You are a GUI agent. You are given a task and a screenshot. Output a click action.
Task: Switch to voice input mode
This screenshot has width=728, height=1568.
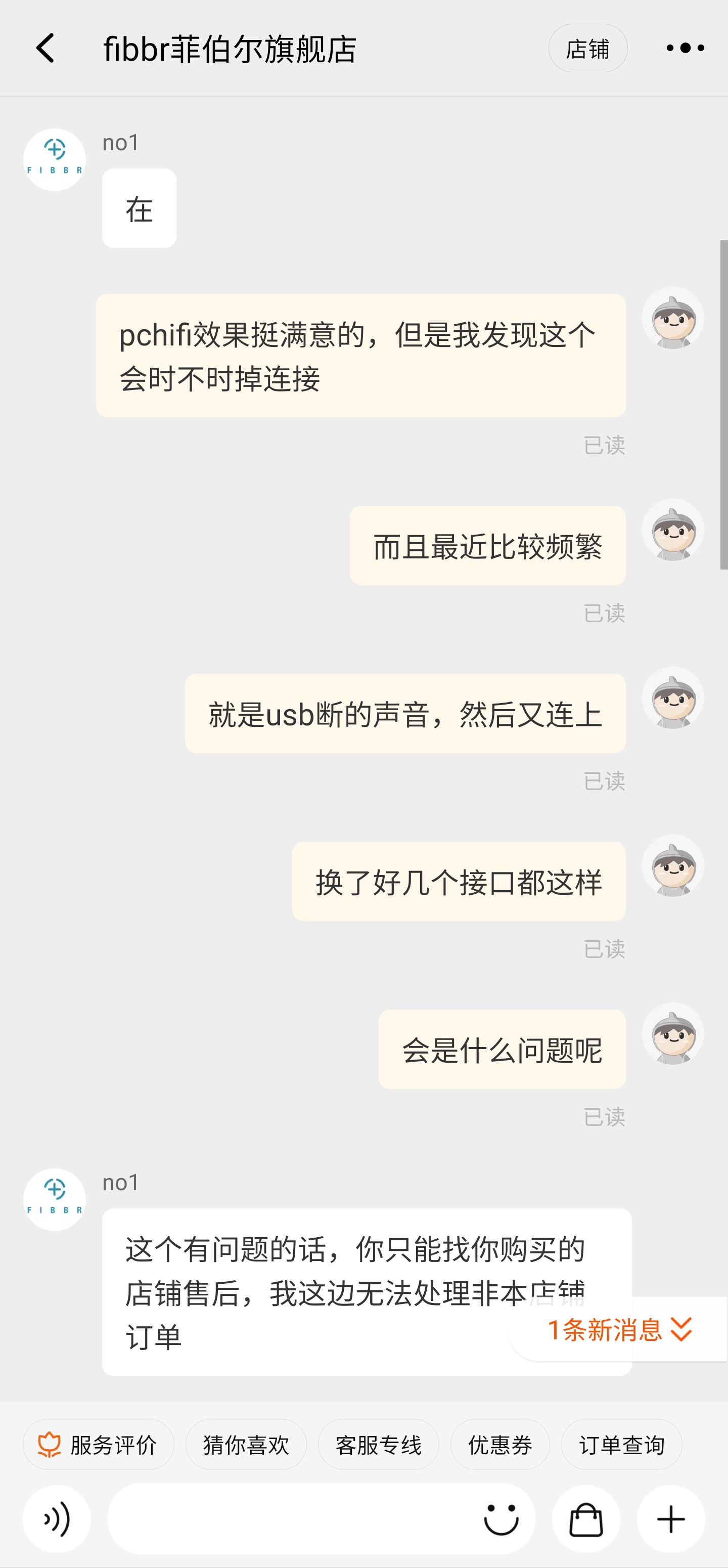coord(57,1519)
